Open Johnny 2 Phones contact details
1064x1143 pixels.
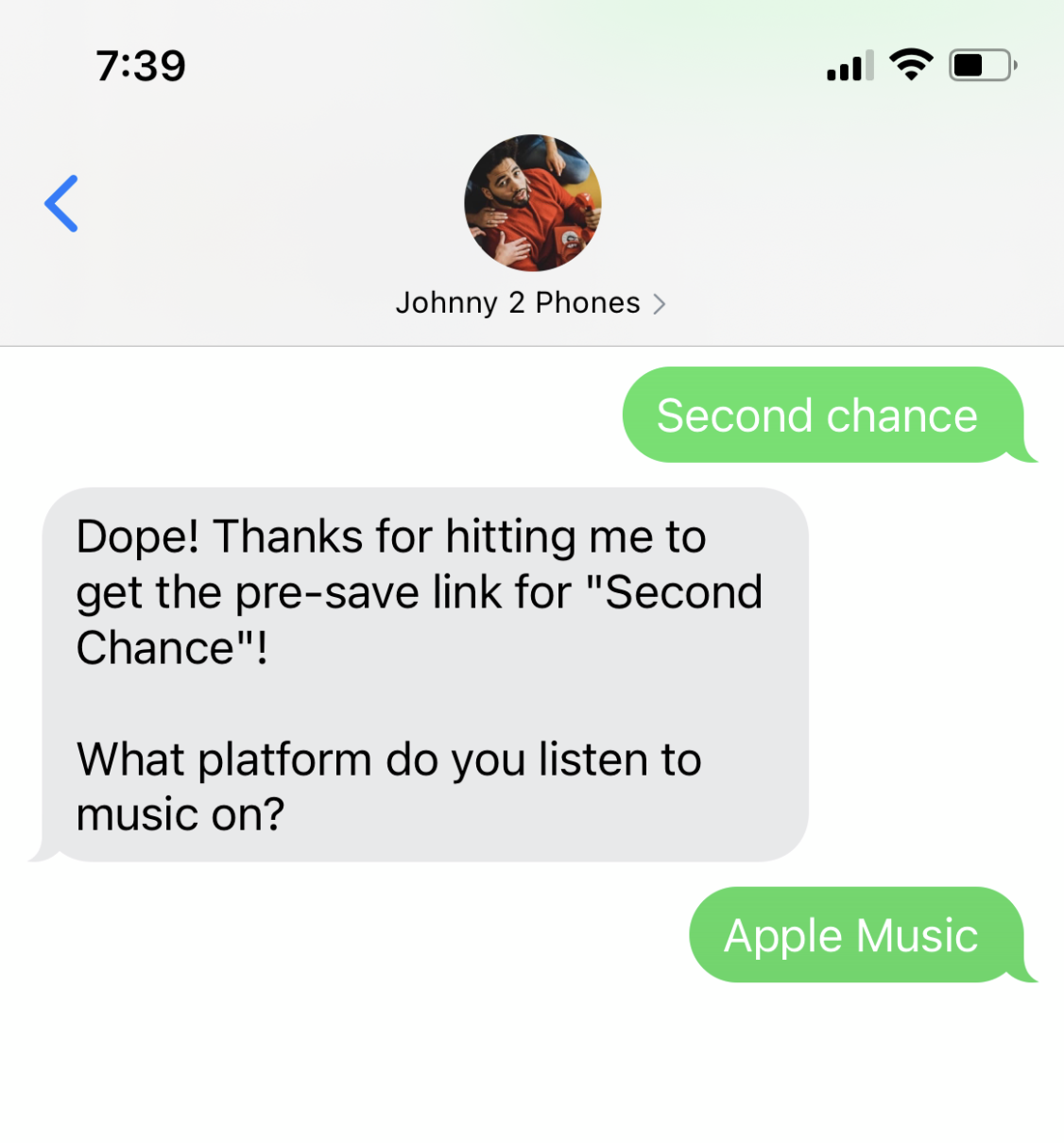(x=529, y=303)
